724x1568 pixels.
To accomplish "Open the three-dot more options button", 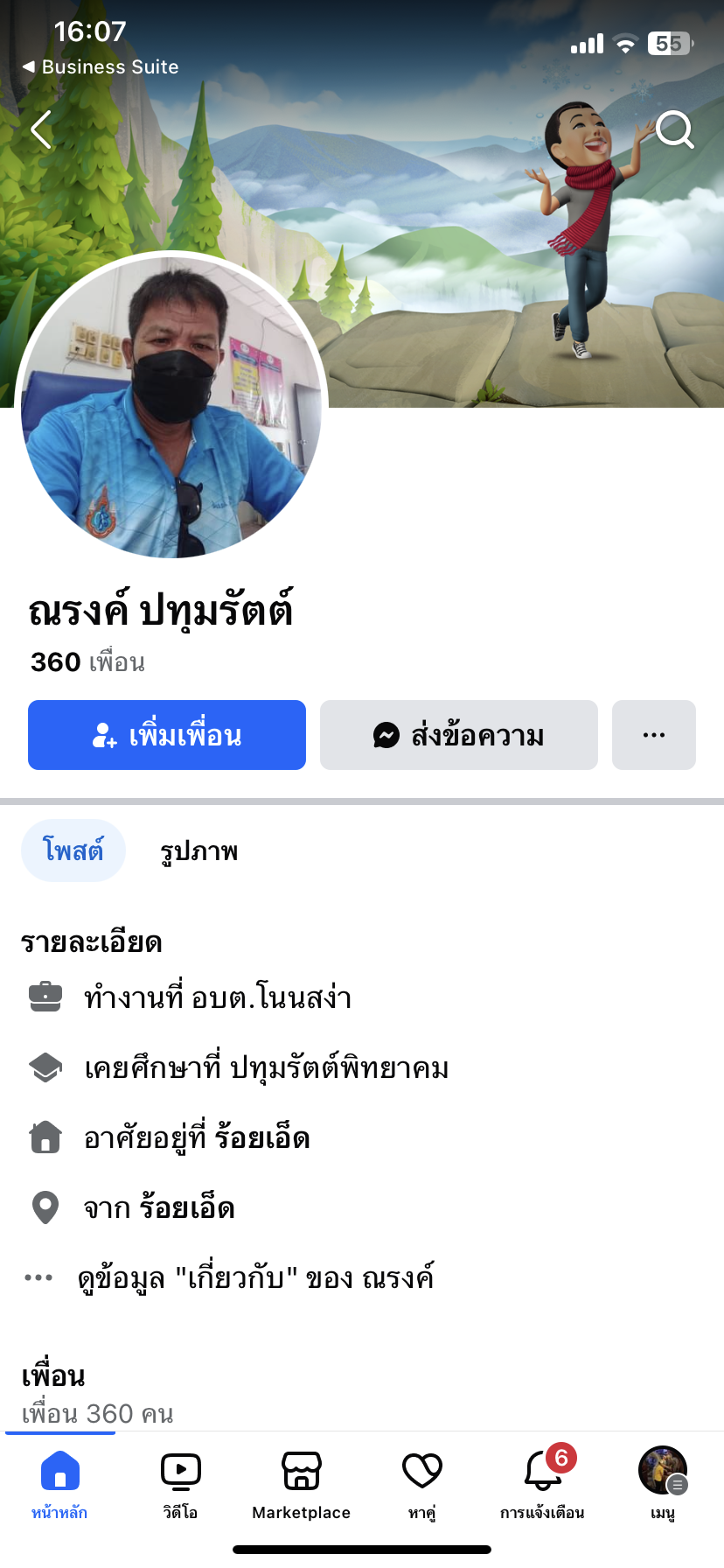I will coord(654,735).
